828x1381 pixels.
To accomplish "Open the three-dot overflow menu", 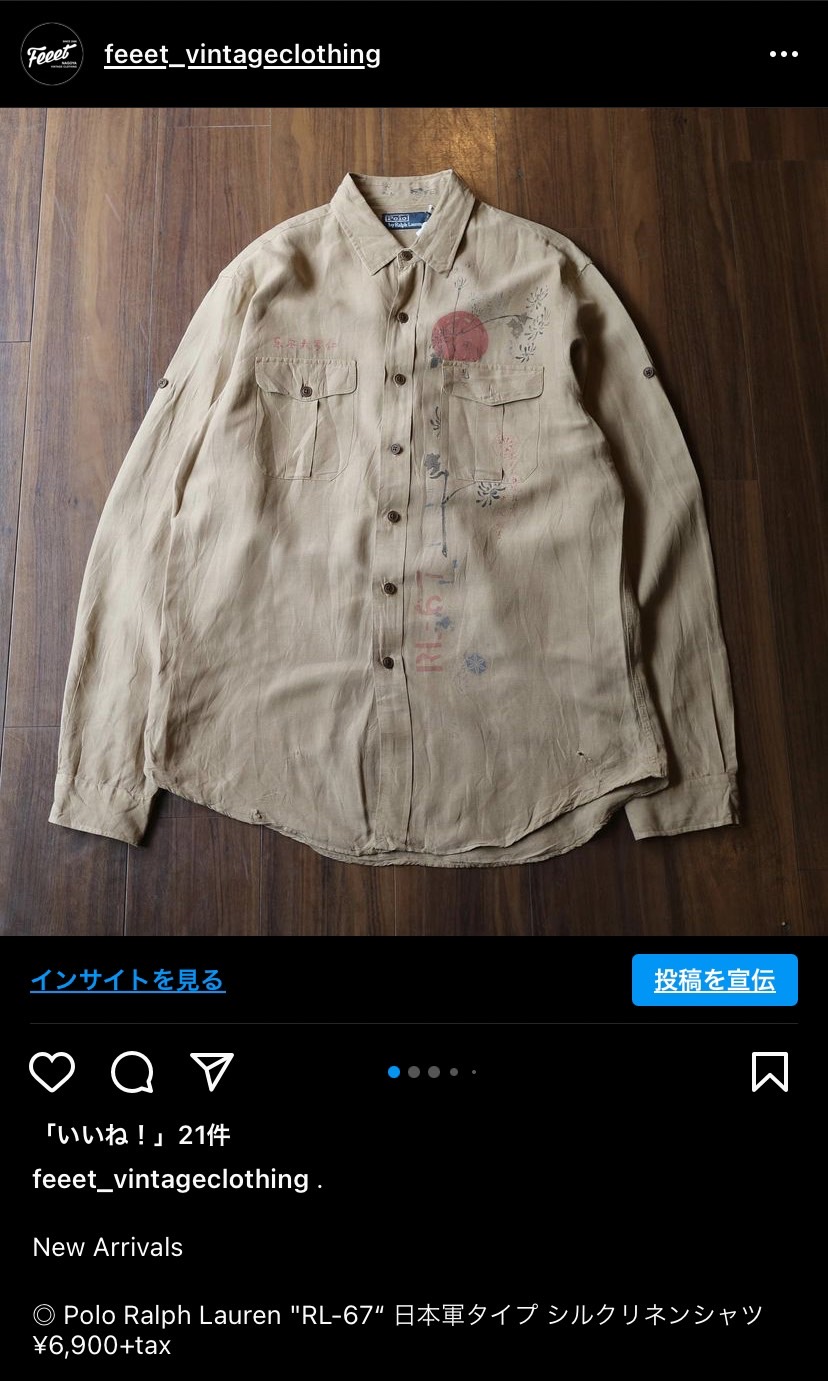I will coord(783,54).
